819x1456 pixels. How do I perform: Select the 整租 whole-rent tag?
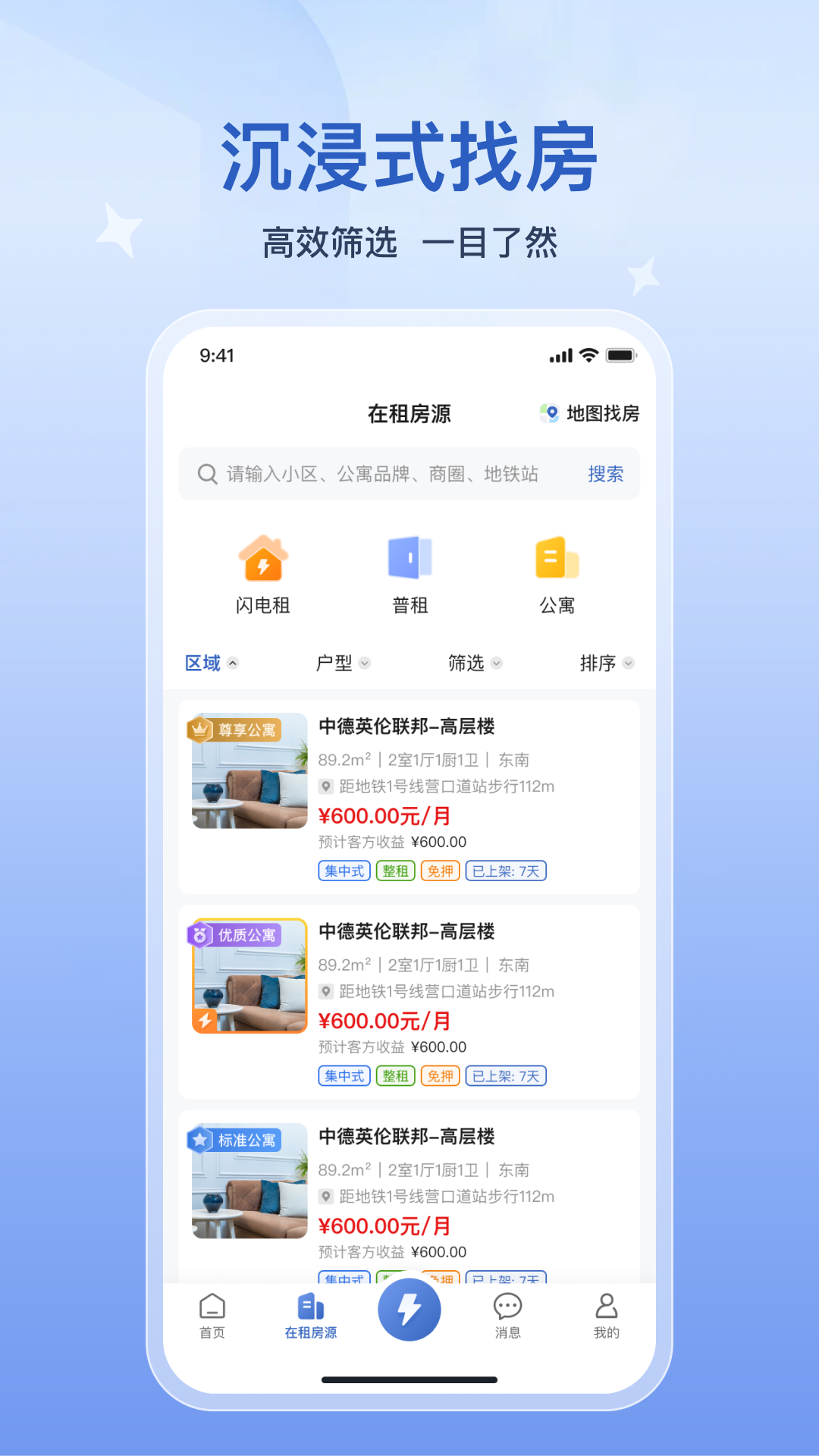(x=395, y=871)
